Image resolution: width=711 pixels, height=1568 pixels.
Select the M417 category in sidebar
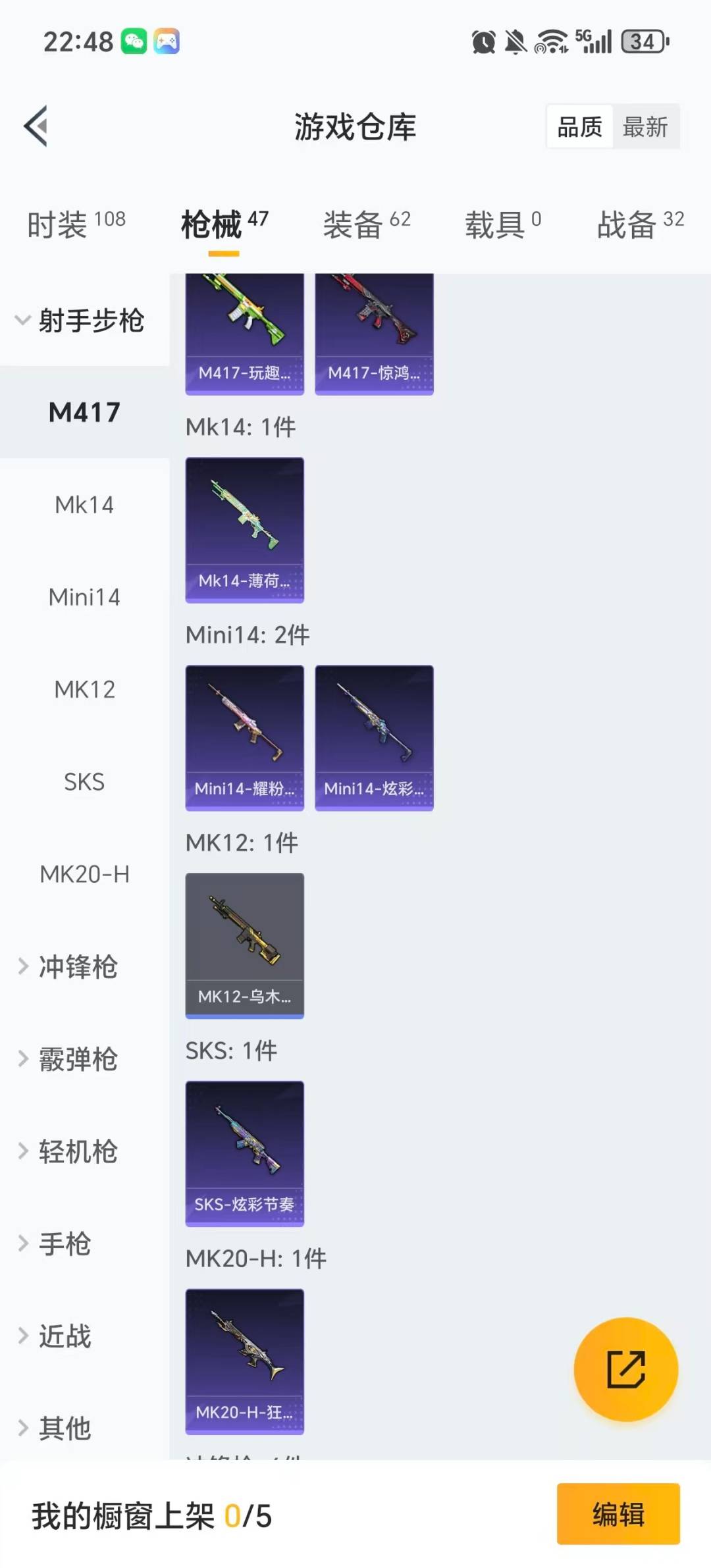tap(84, 413)
